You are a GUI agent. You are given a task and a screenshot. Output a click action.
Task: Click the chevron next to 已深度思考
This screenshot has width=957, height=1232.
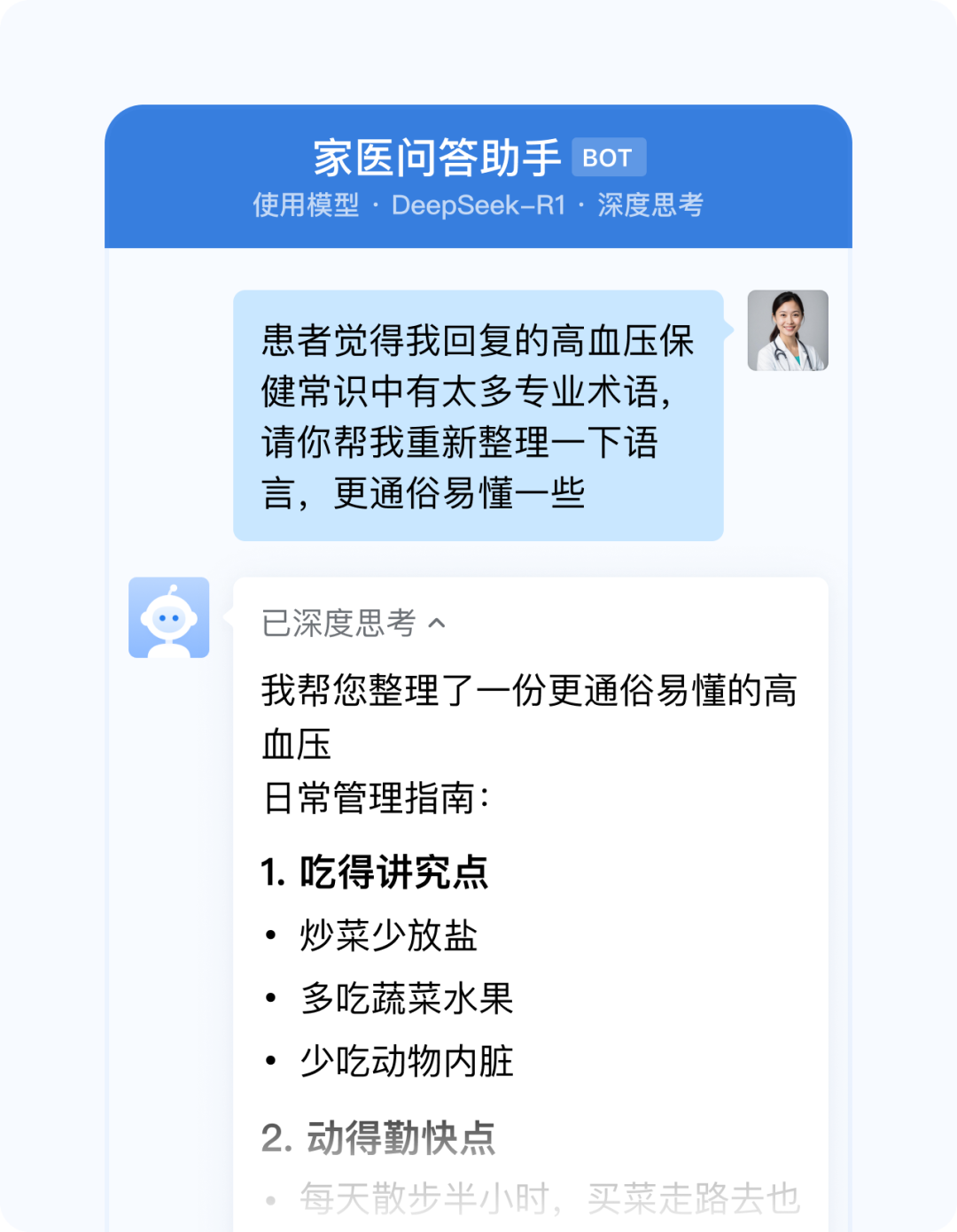pyautogui.click(x=436, y=623)
